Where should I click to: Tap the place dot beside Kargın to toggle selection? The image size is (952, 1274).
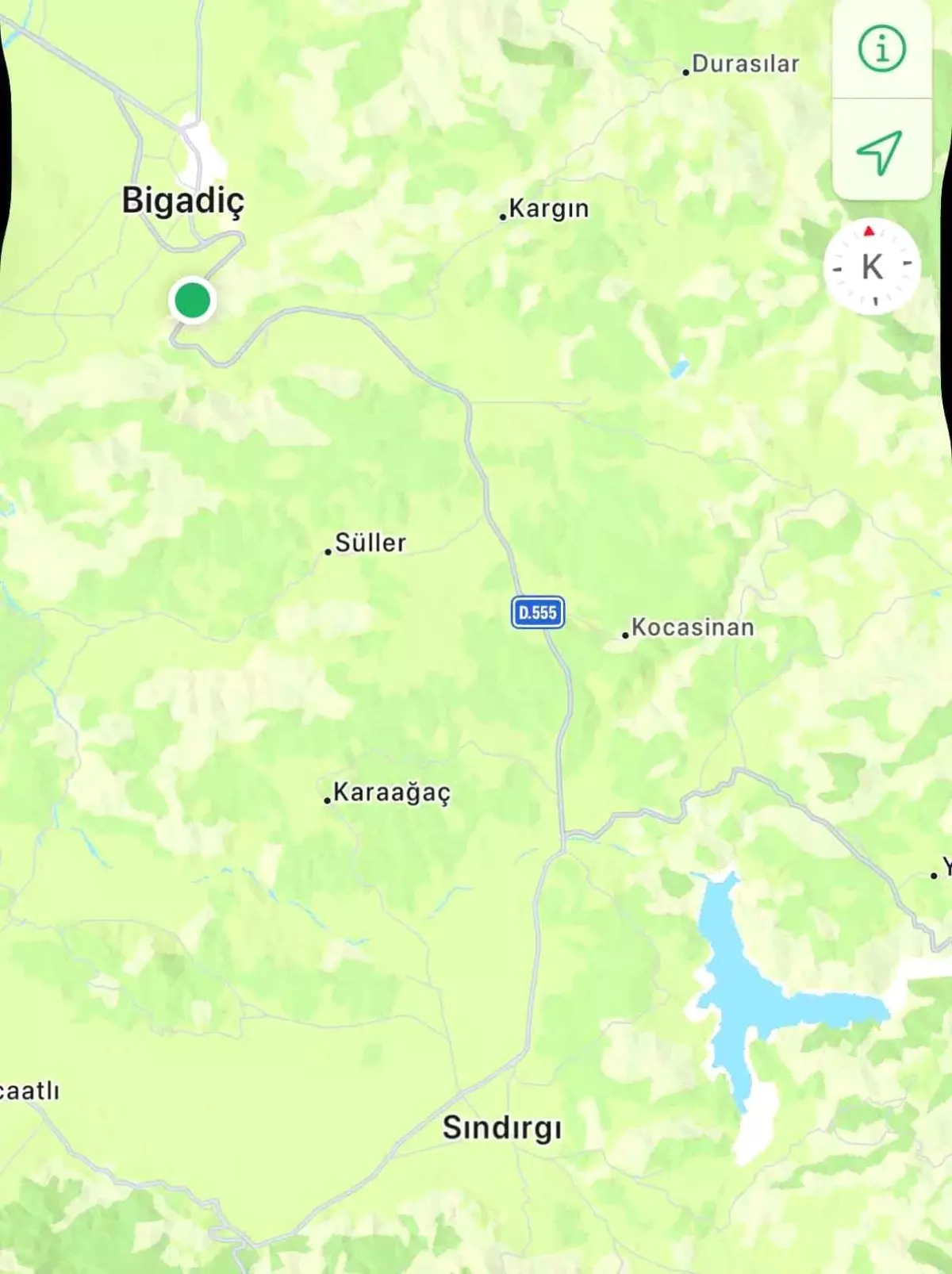click(x=501, y=216)
